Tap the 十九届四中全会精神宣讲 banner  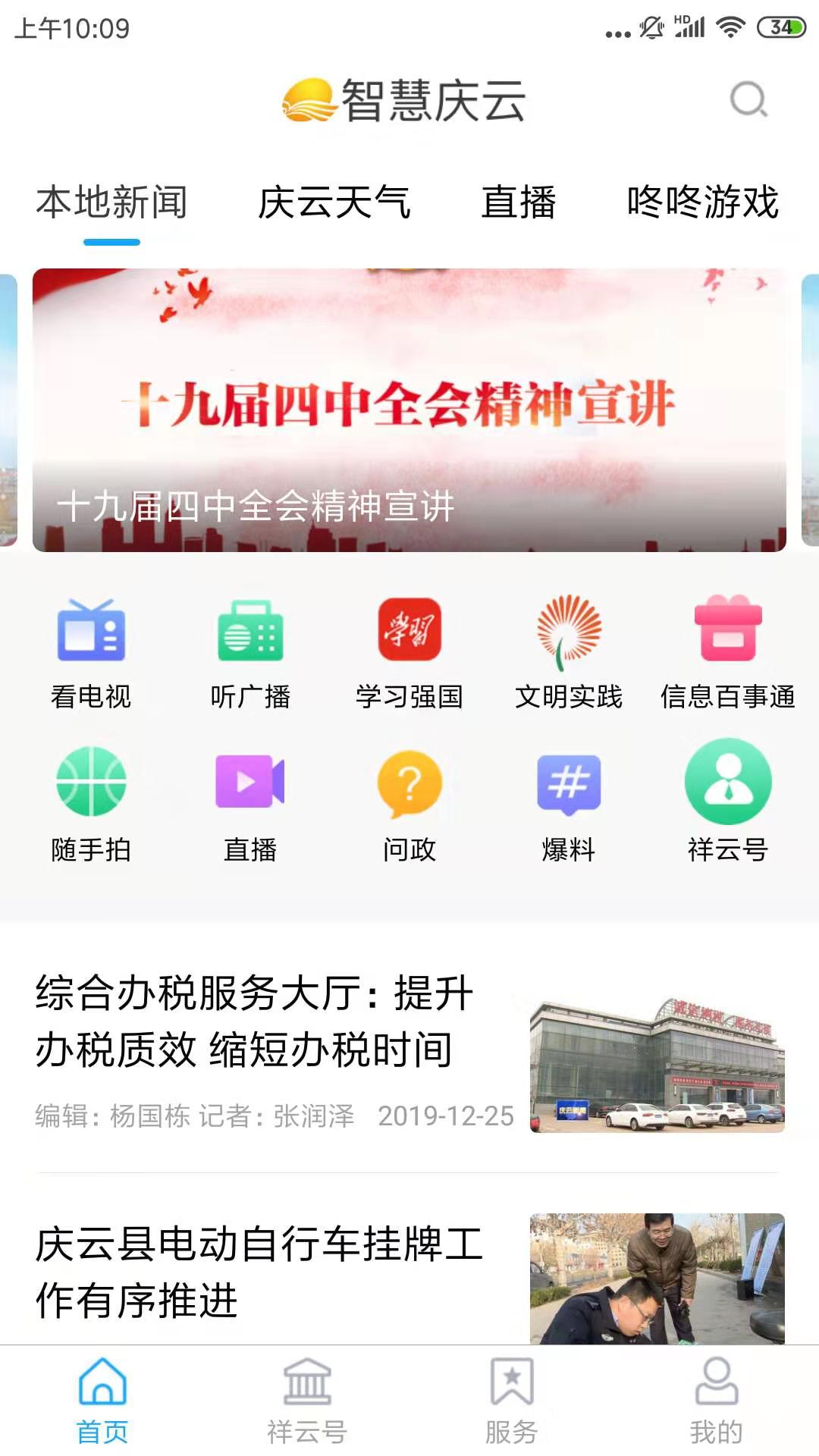tap(409, 409)
